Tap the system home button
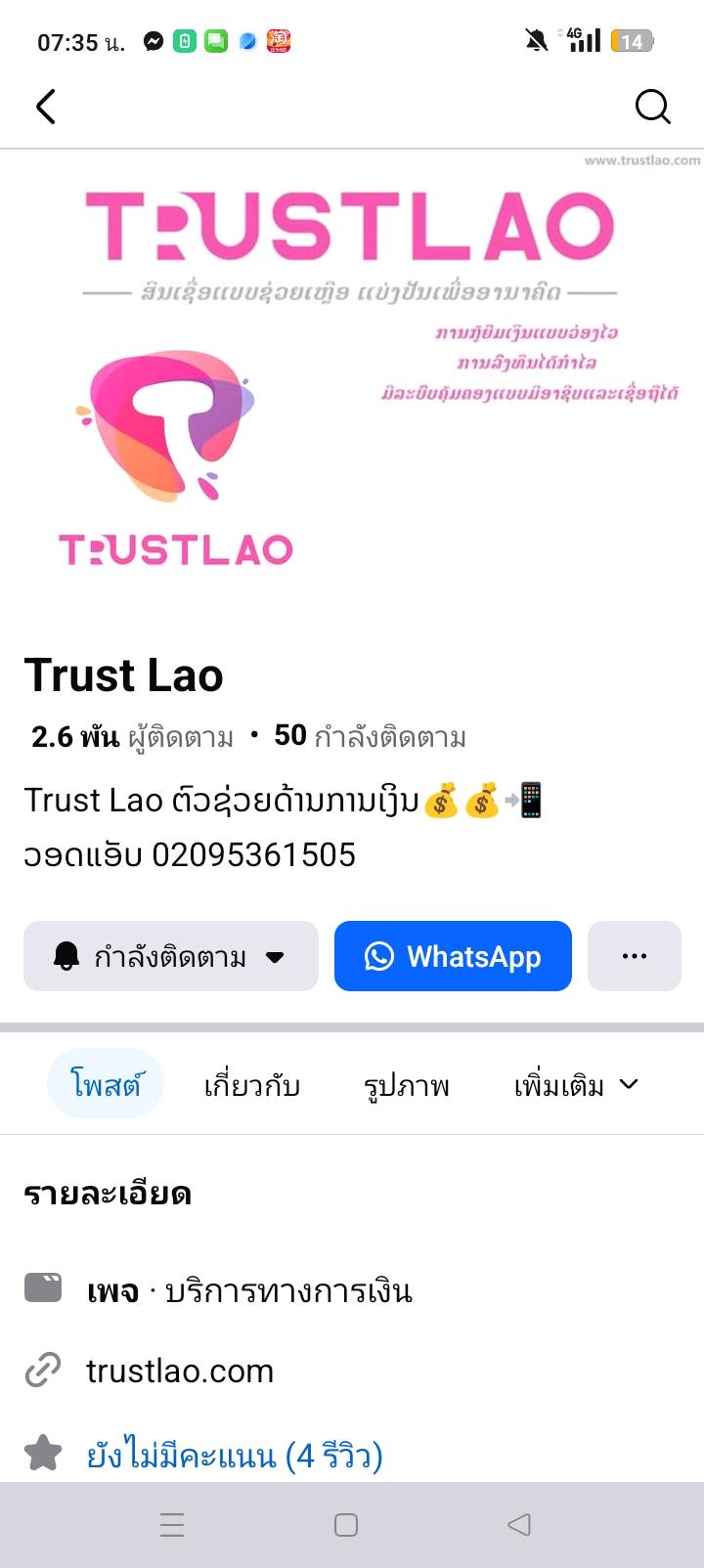 click(346, 1525)
